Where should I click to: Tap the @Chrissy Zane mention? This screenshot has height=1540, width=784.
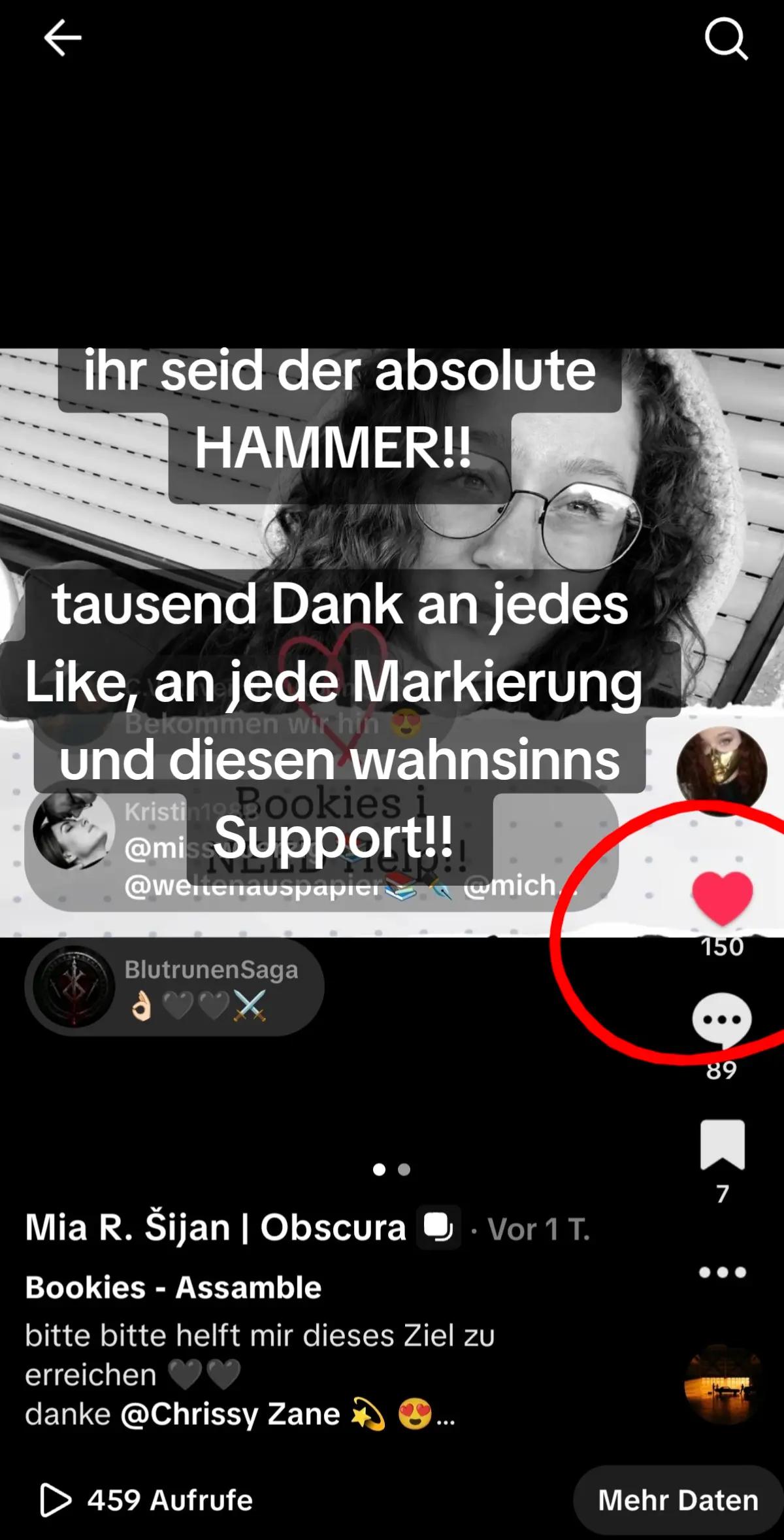click(x=230, y=1414)
